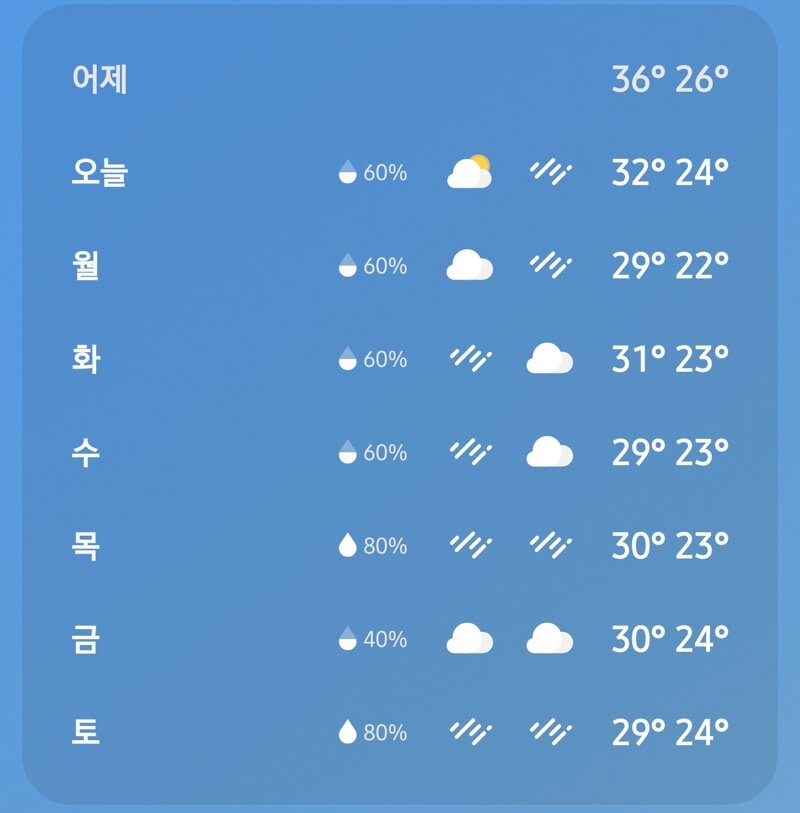The image size is (800, 813).
Task: Select the Tuesday (화) forecast row
Action: point(400,359)
